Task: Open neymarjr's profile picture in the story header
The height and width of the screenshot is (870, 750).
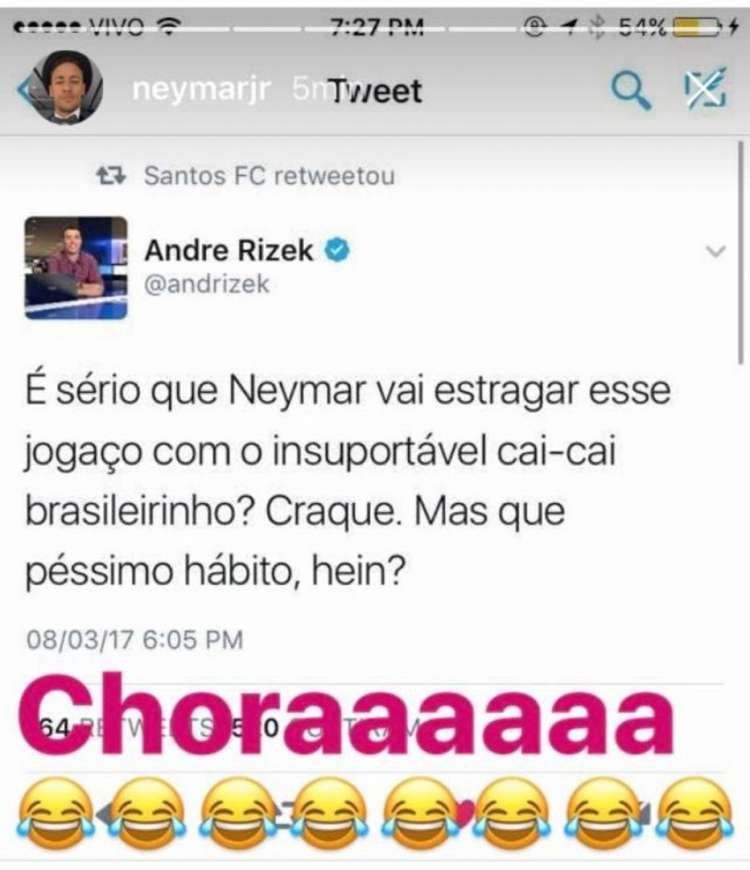Action: [x=69, y=87]
